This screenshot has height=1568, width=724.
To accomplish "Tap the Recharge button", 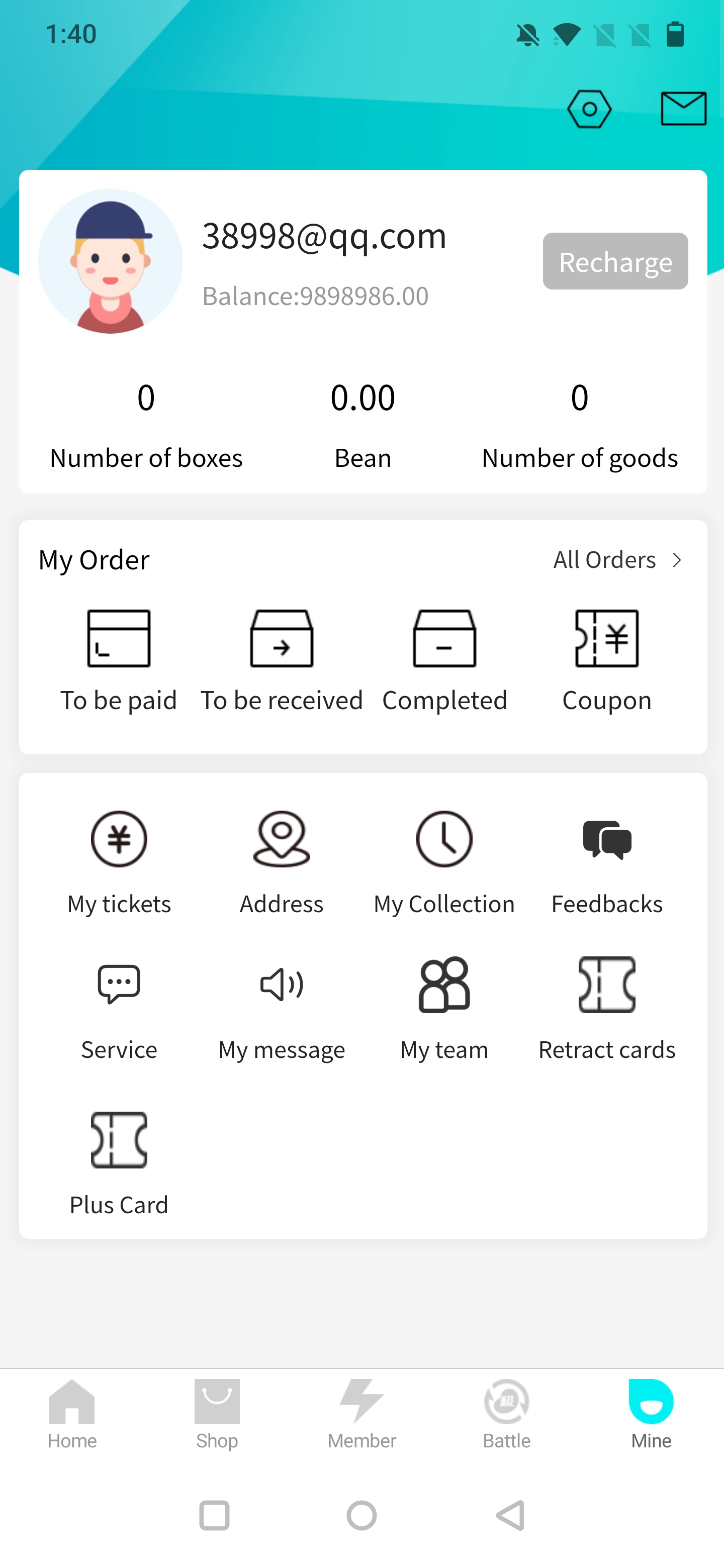I will click(x=615, y=261).
